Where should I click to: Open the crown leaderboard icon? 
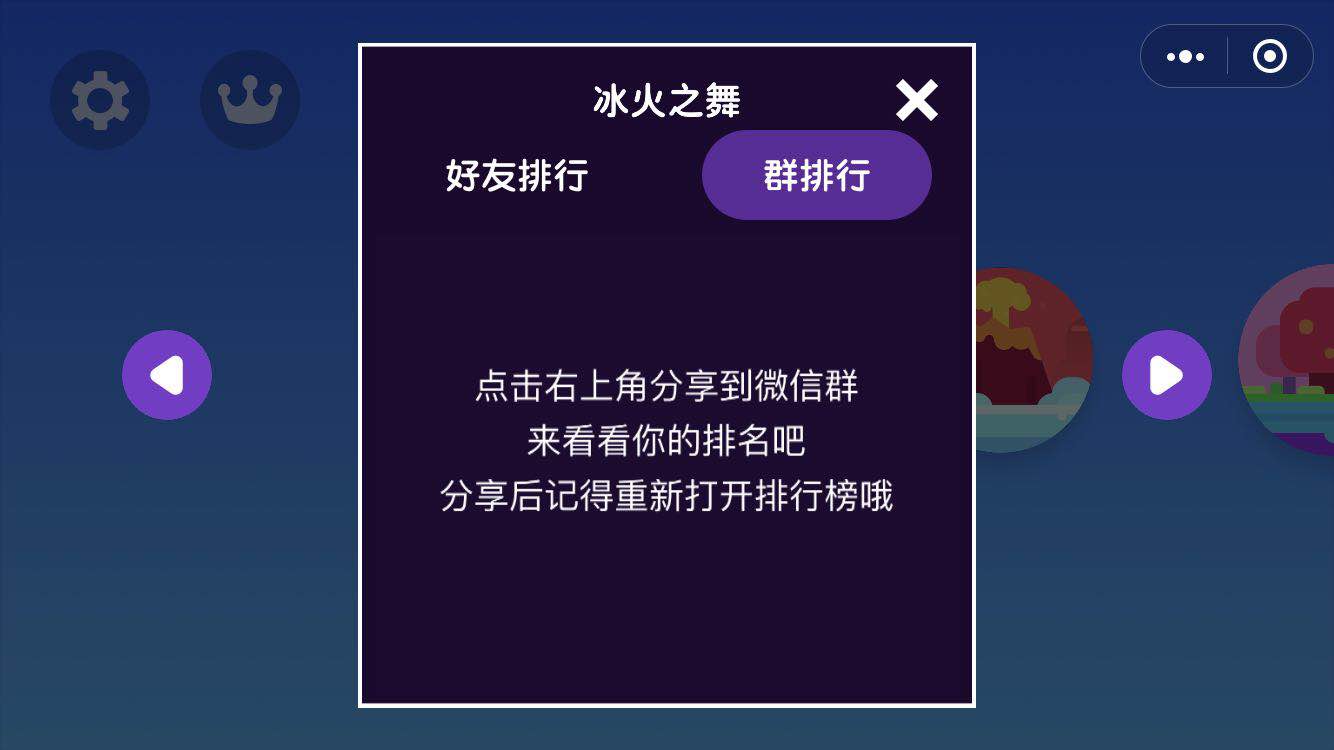250,100
